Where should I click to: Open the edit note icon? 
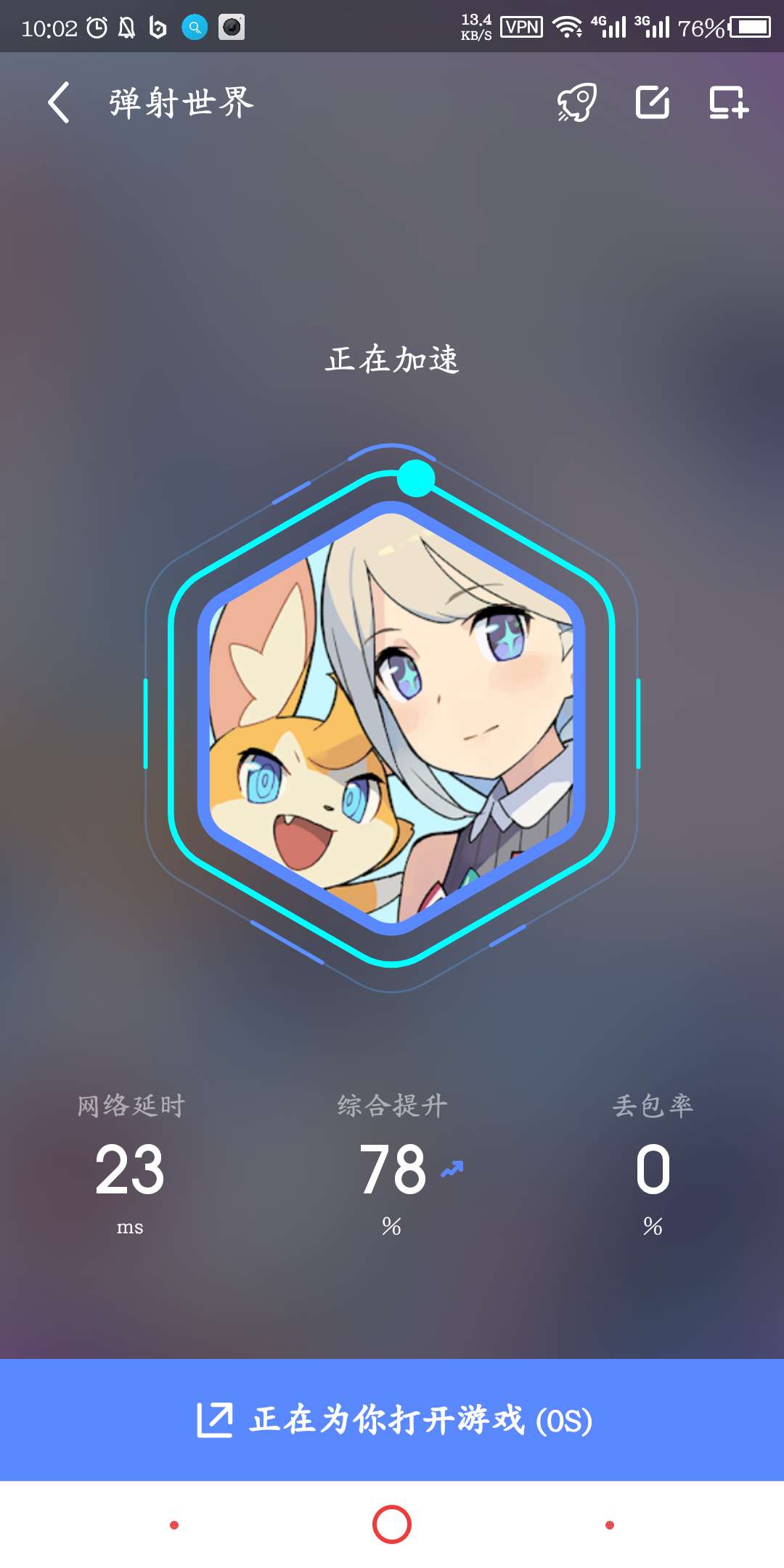pyautogui.click(x=653, y=102)
